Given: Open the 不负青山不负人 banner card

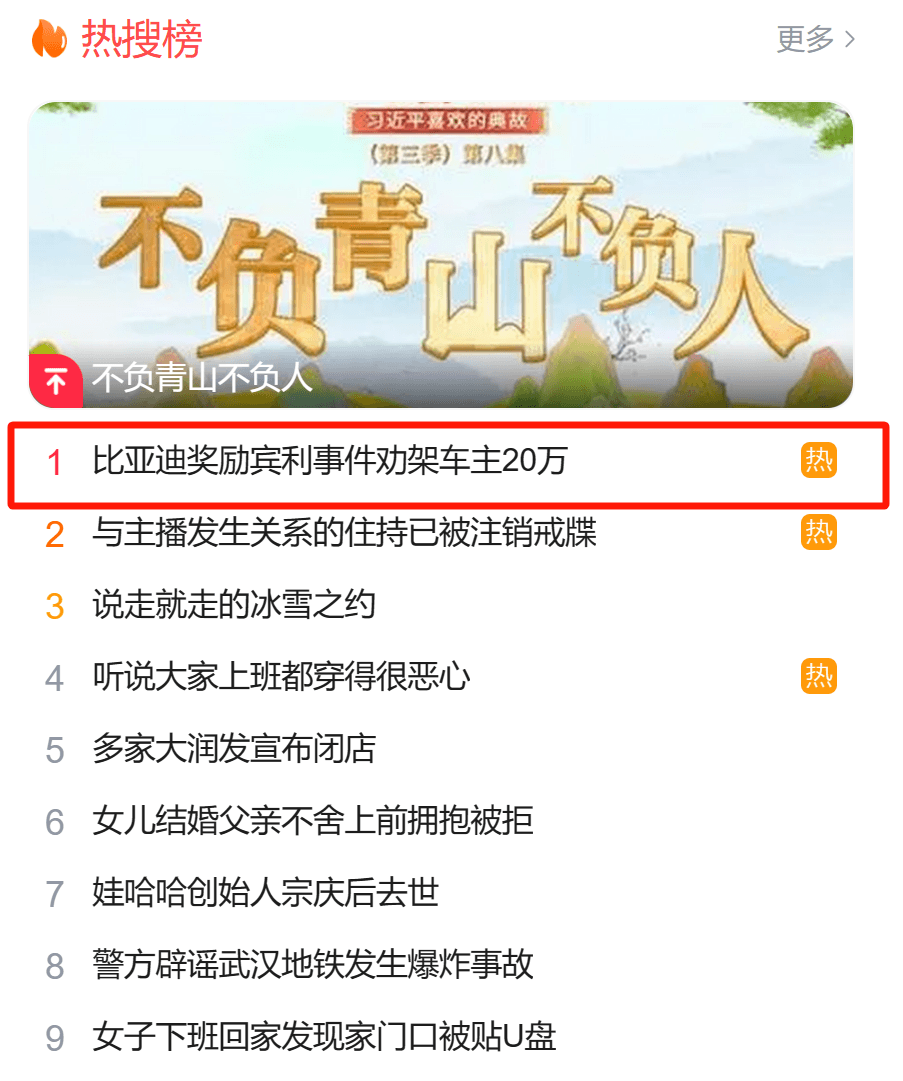Looking at the screenshot, I should click(440, 255).
